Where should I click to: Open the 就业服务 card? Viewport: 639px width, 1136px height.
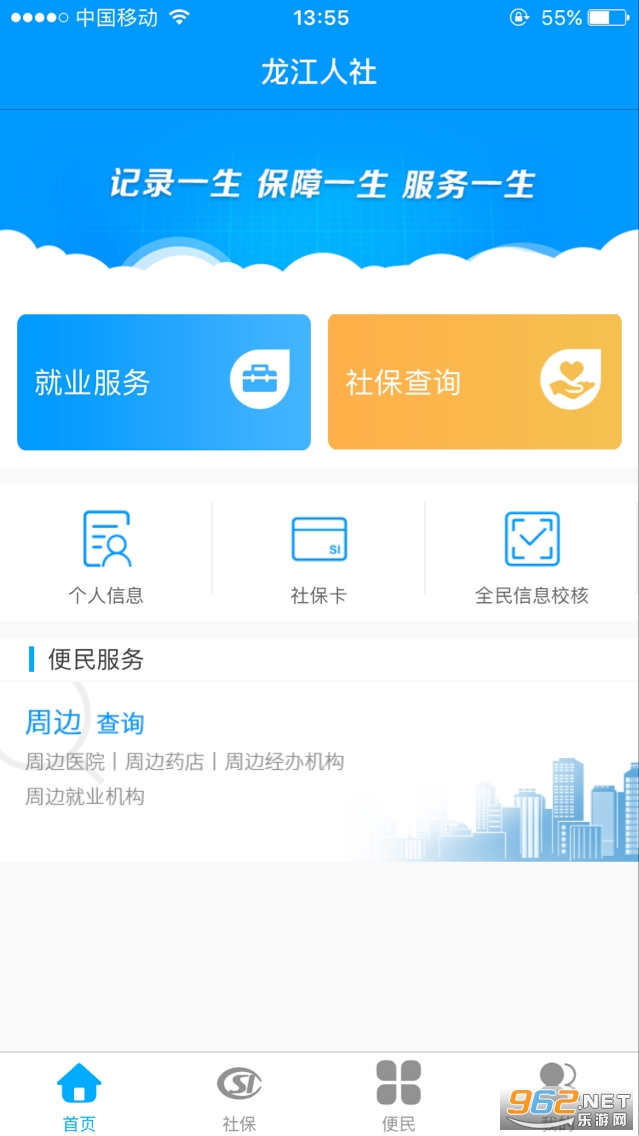[164, 382]
